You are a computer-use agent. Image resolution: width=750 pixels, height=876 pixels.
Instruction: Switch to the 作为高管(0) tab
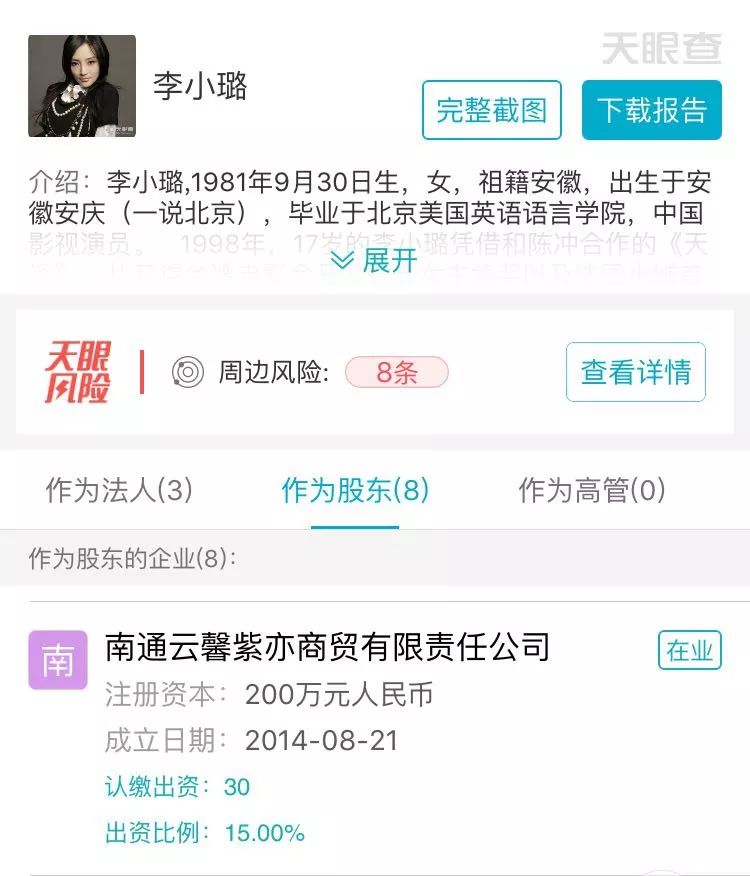[x=591, y=490]
